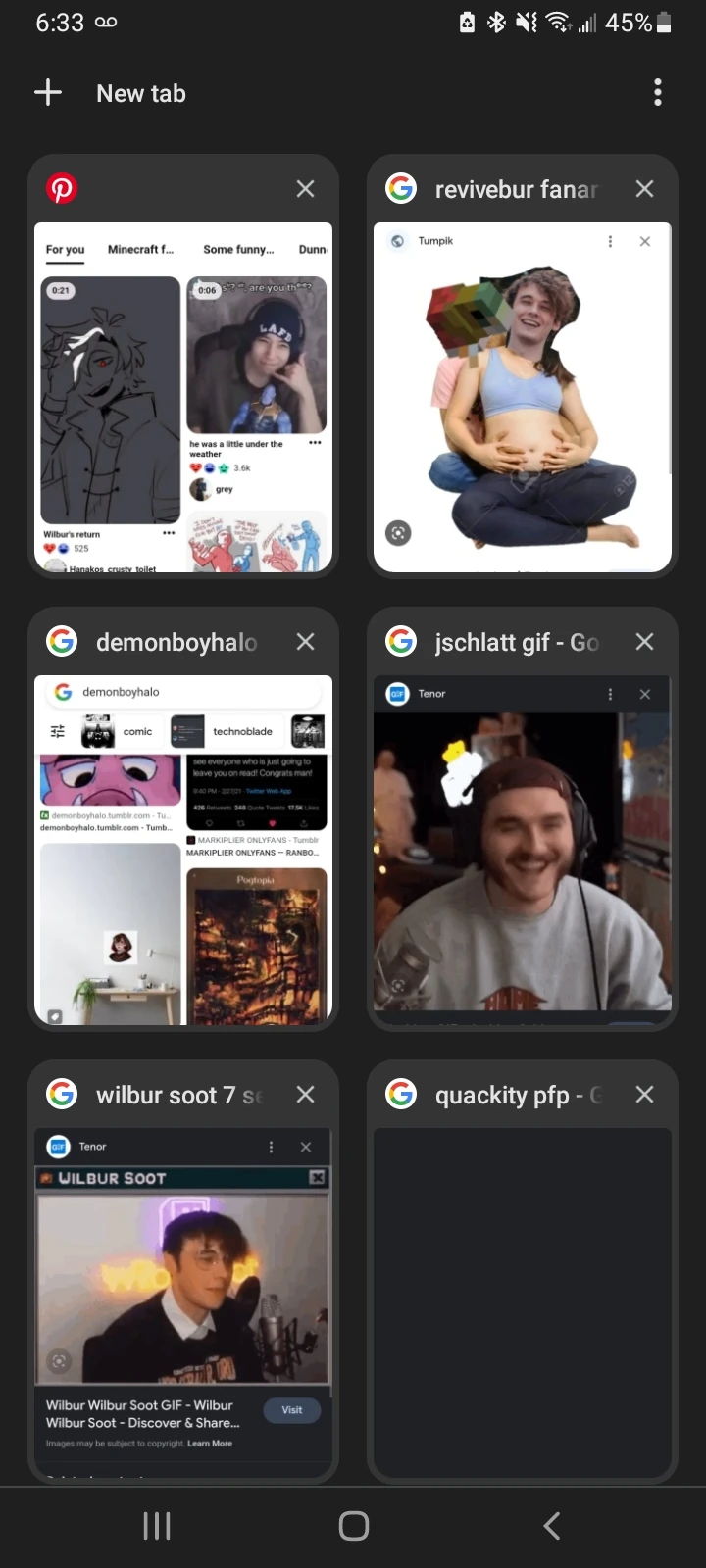The width and height of the screenshot is (706, 1568).
Task: Switch to the demonboyhalo tab
Action: pyautogui.click(x=183, y=850)
